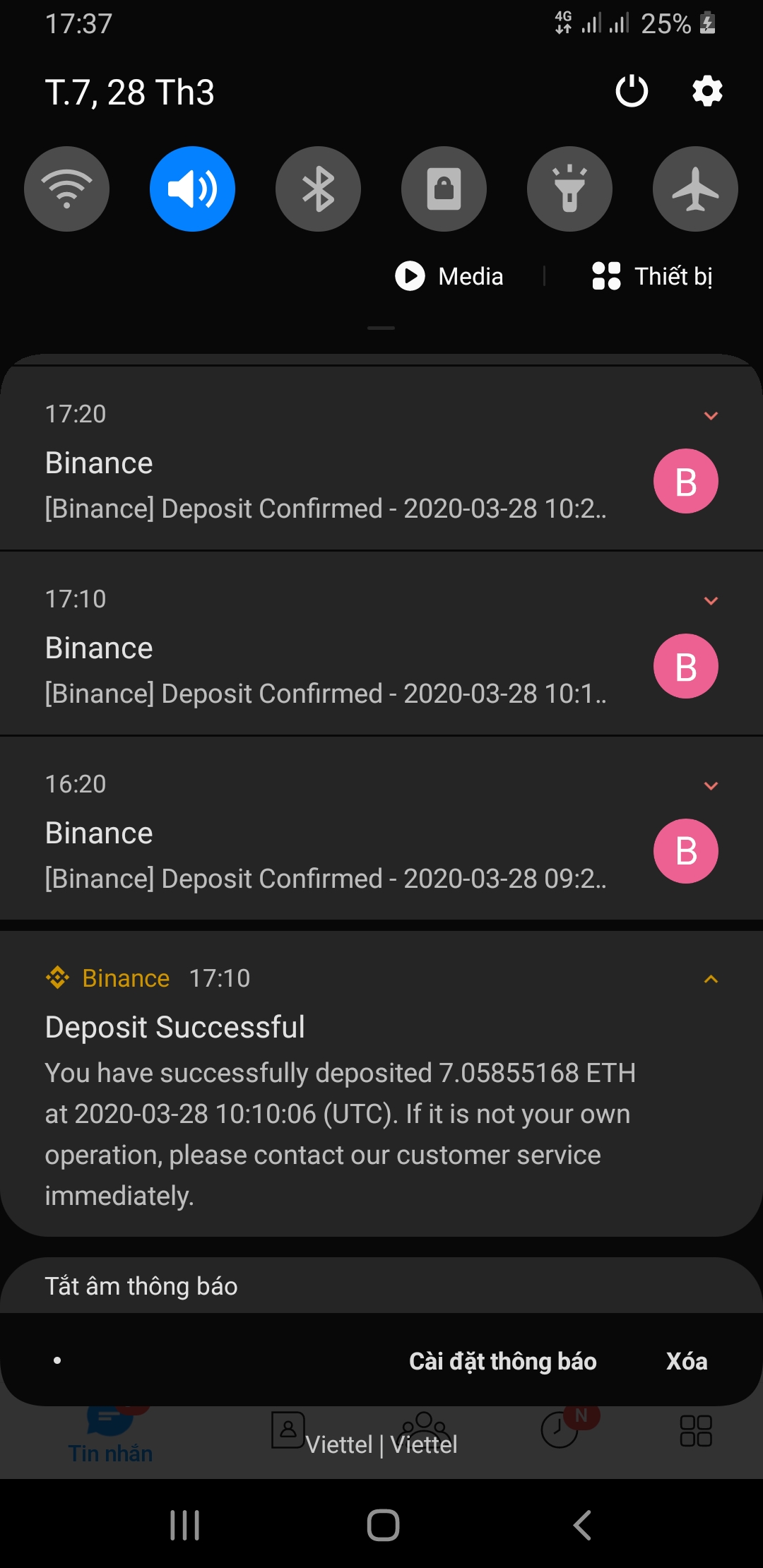Viewport: 763px width, 1568px height.
Task: Enable Bluetooth quick setting
Action: 318,189
